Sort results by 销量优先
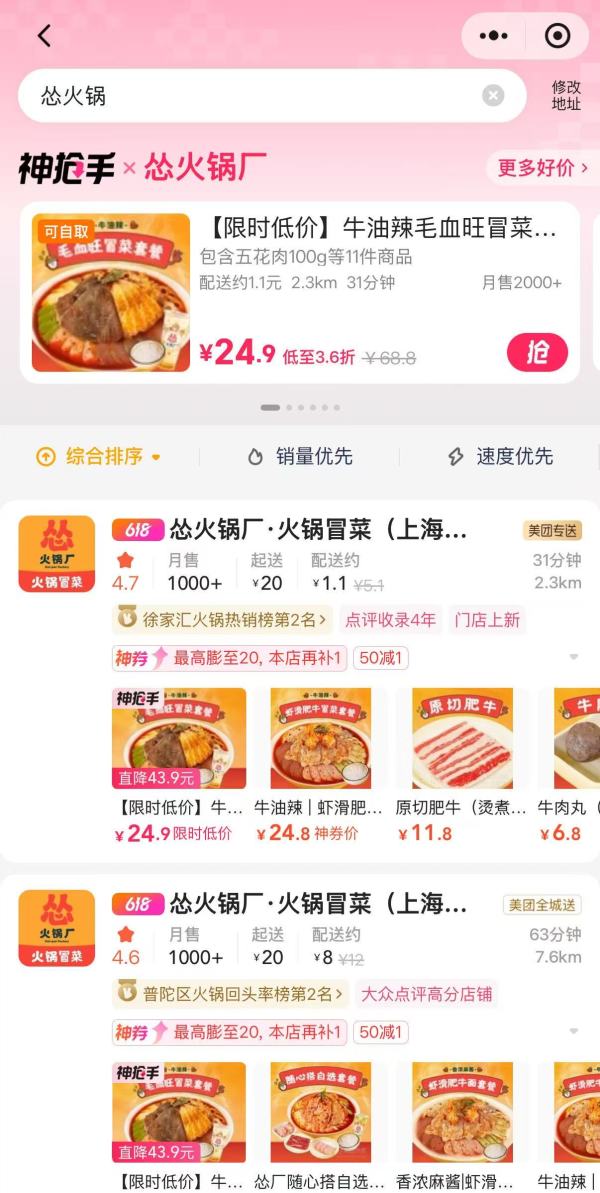 [x=300, y=457]
